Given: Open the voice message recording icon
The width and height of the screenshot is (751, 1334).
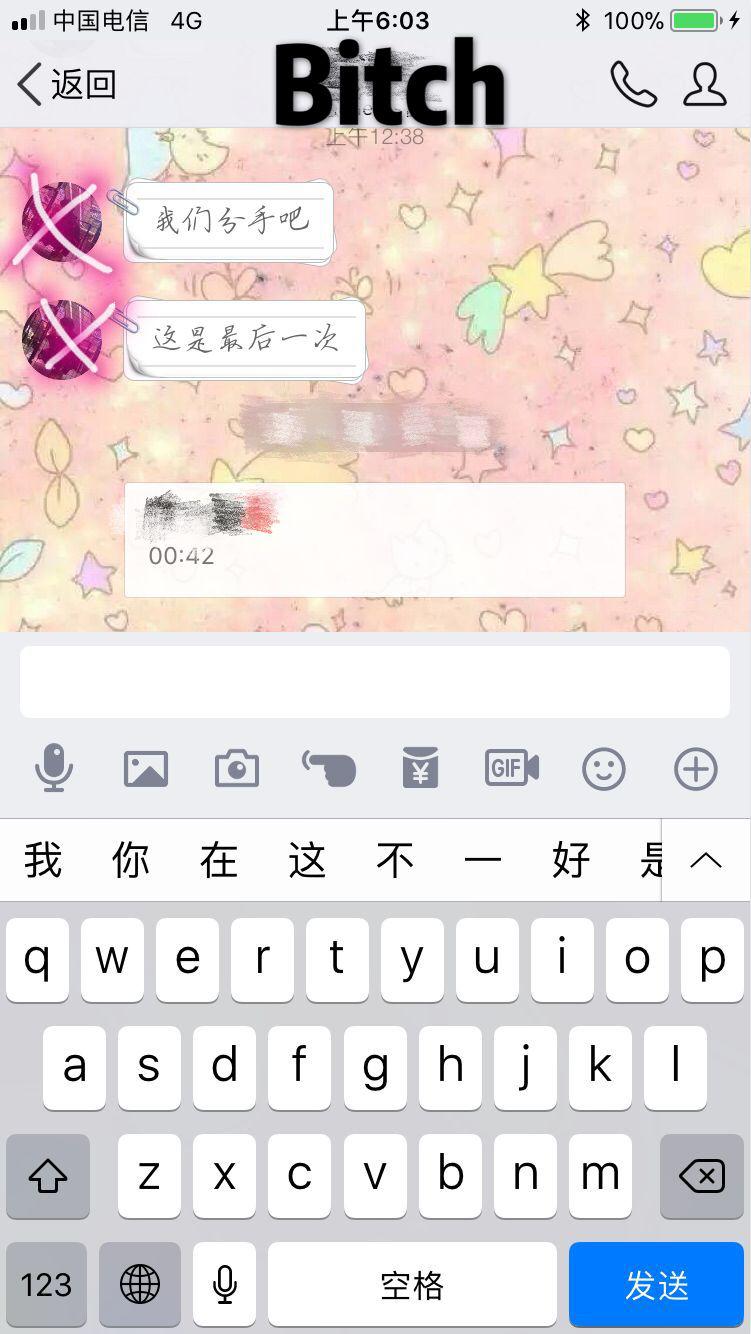Looking at the screenshot, I should click(55, 768).
